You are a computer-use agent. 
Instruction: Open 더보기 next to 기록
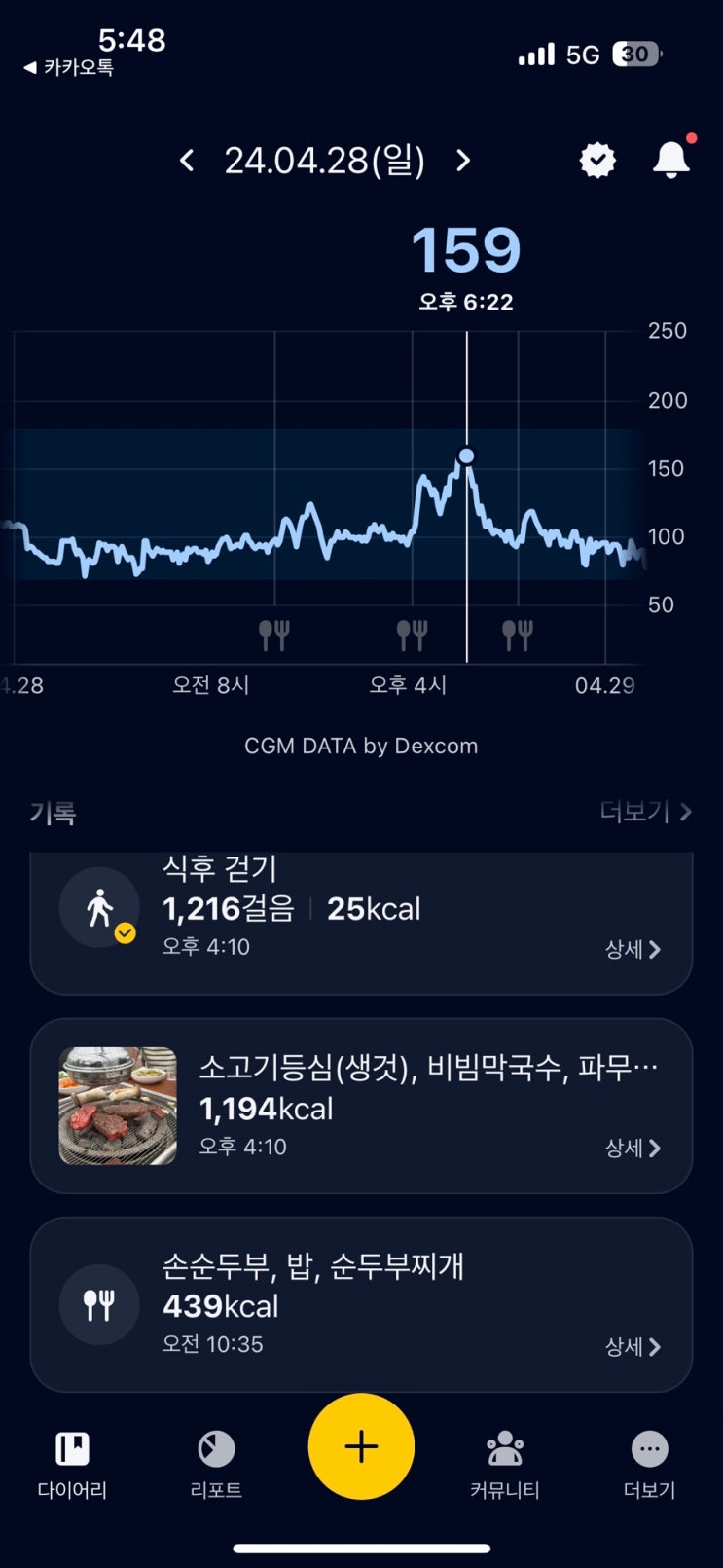click(645, 811)
